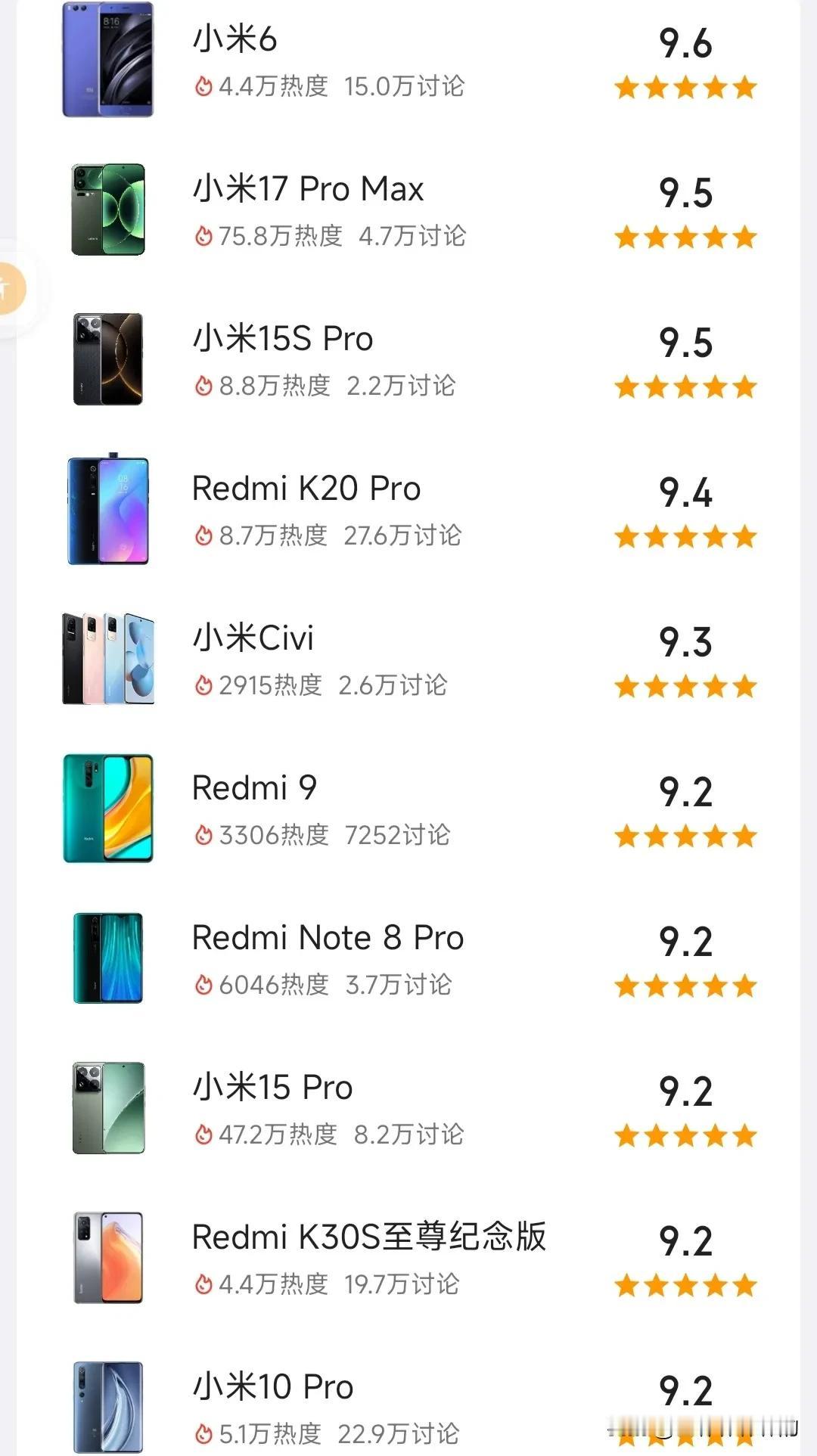The height and width of the screenshot is (1456, 817).
Task: Open the 小米17 Pro Max detail page
Action: coord(308,189)
